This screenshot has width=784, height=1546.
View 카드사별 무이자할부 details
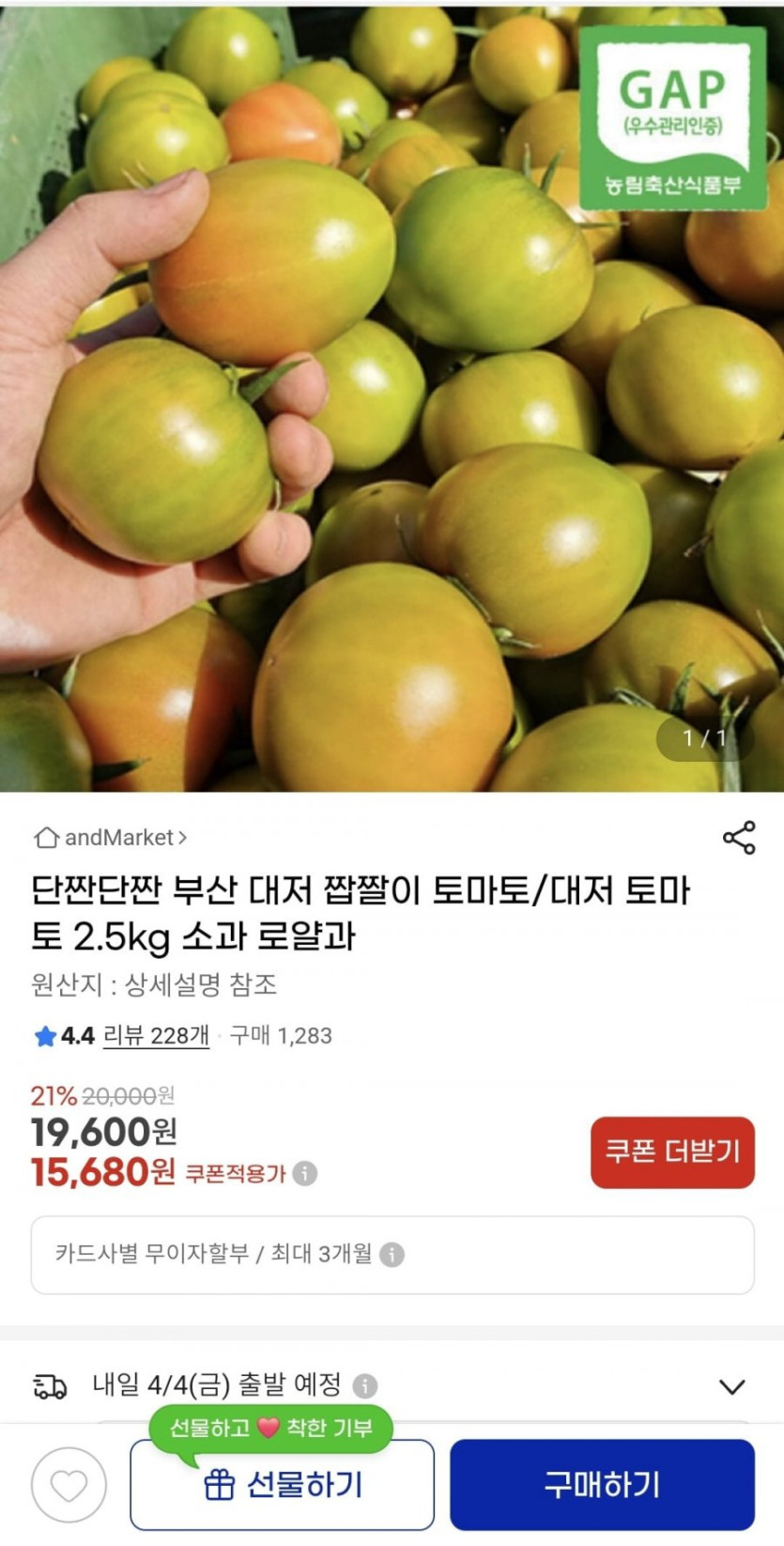tap(392, 1255)
